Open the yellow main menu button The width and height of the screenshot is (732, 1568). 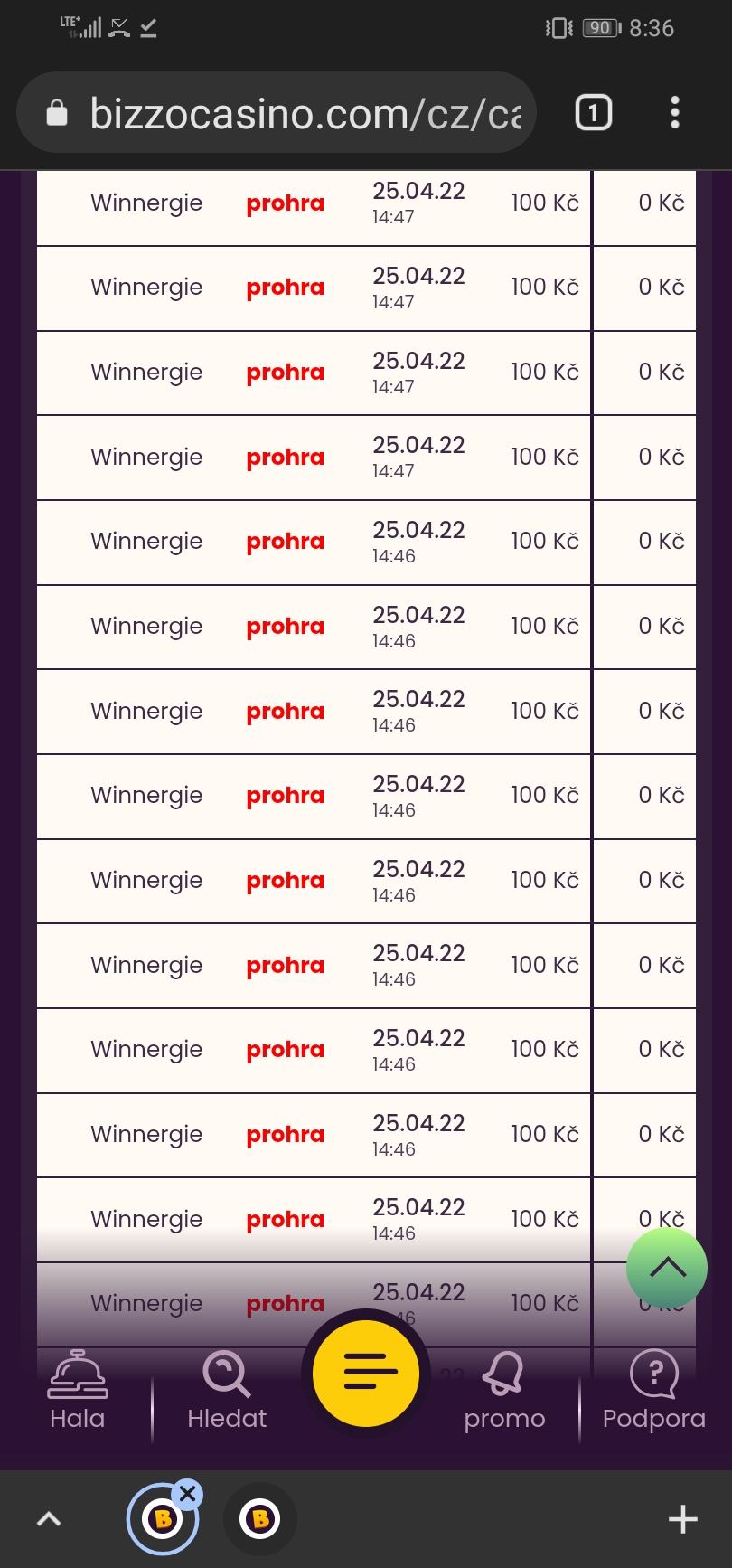click(366, 1373)
